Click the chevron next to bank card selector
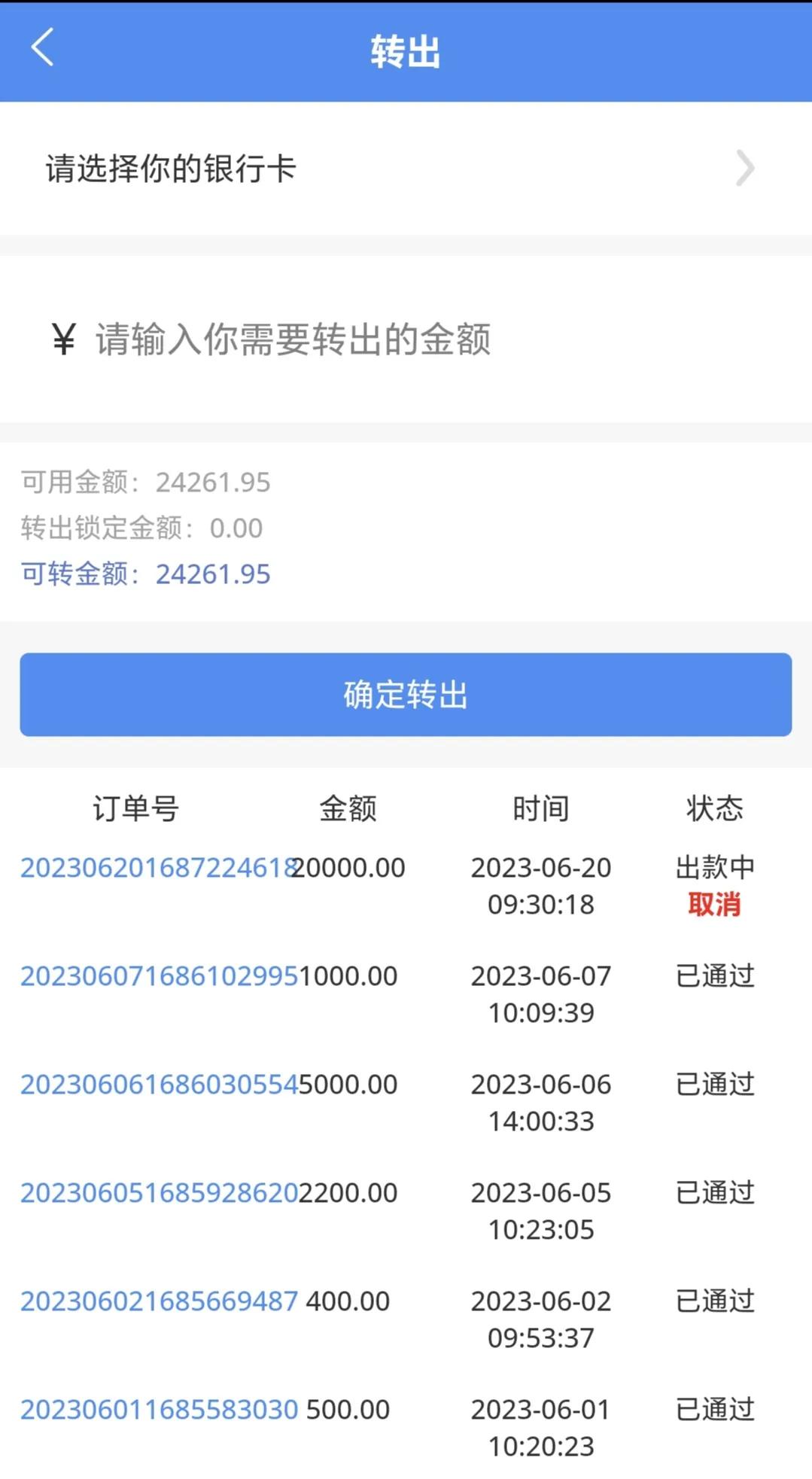 tap(744, 169)
